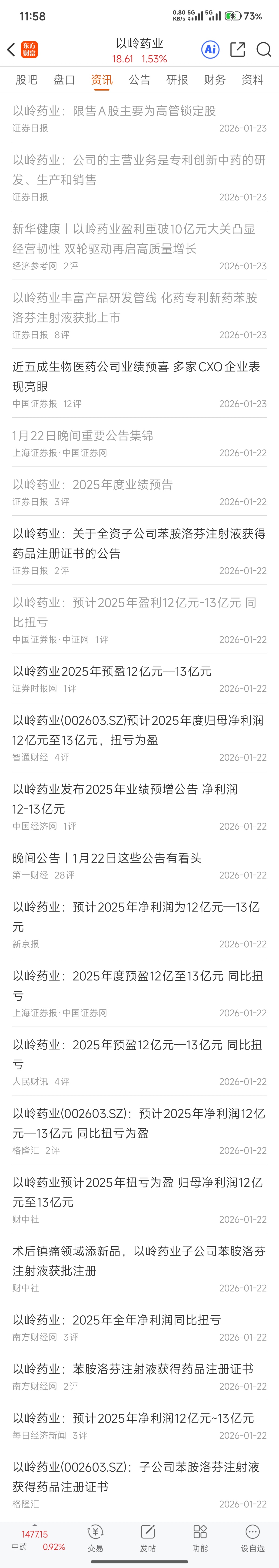Viewport: 279px width, 1568px height.
Task: Open 1月22日晚间重要公告集锦
Action: click(x=83, y=436)
